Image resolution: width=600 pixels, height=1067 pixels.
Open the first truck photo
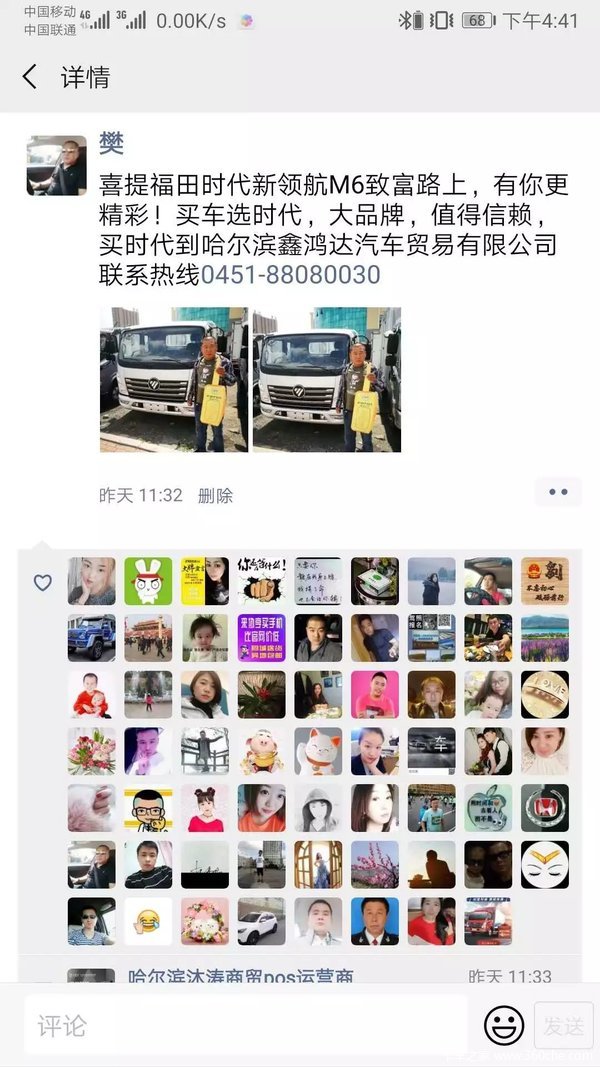coord(173,379)
